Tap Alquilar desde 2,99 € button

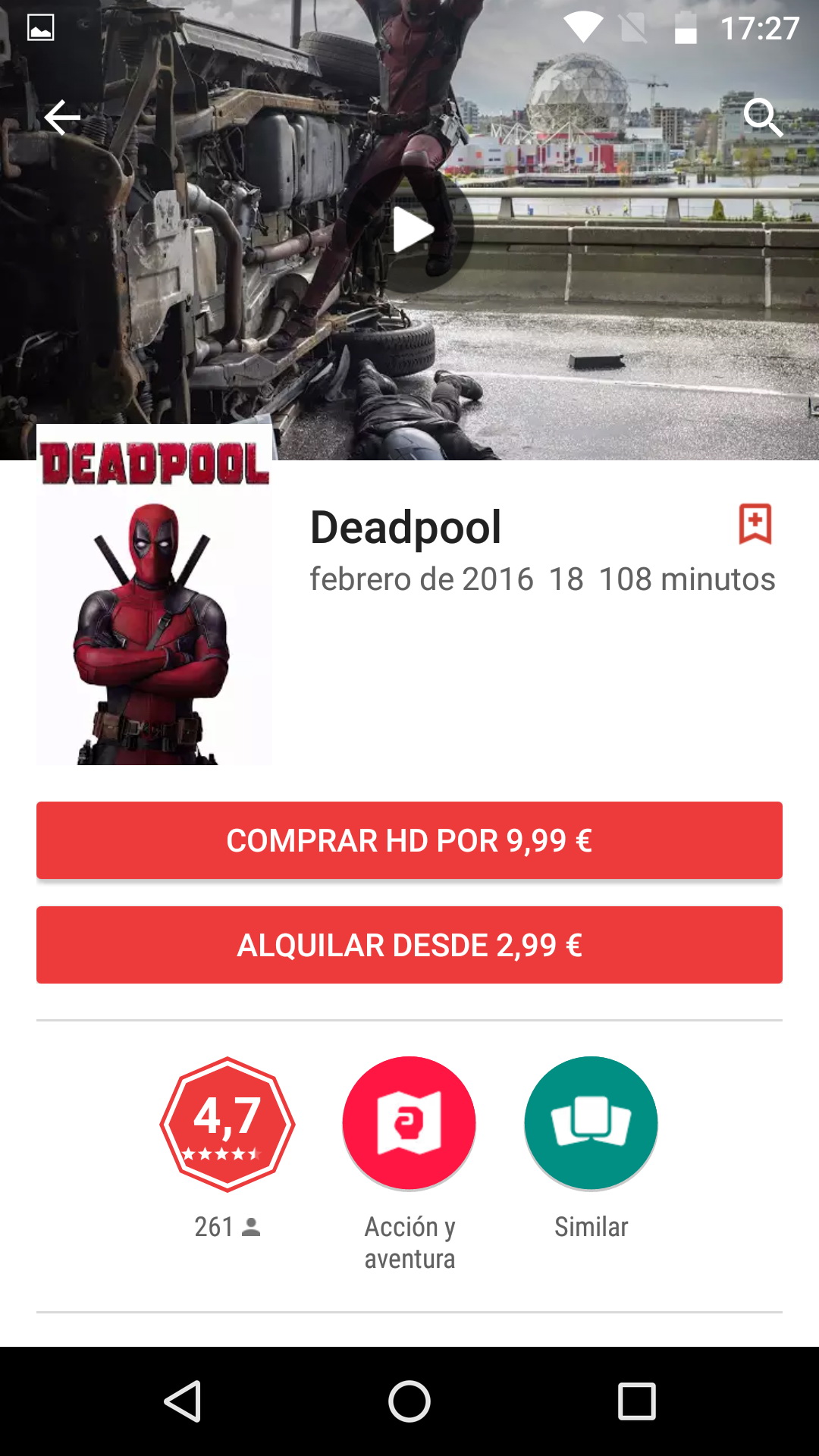[409, 945]
